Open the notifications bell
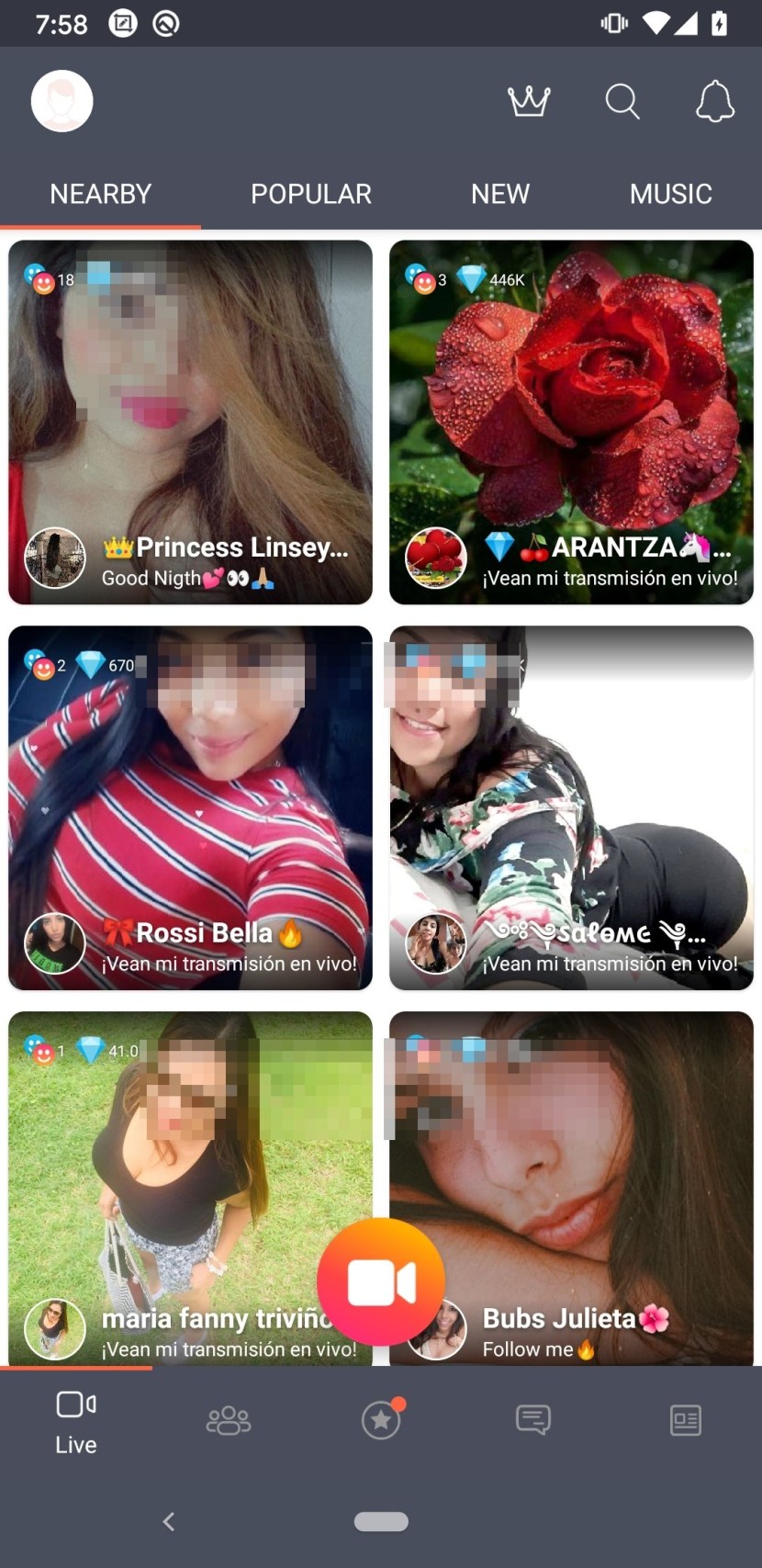 pos(714,101)
